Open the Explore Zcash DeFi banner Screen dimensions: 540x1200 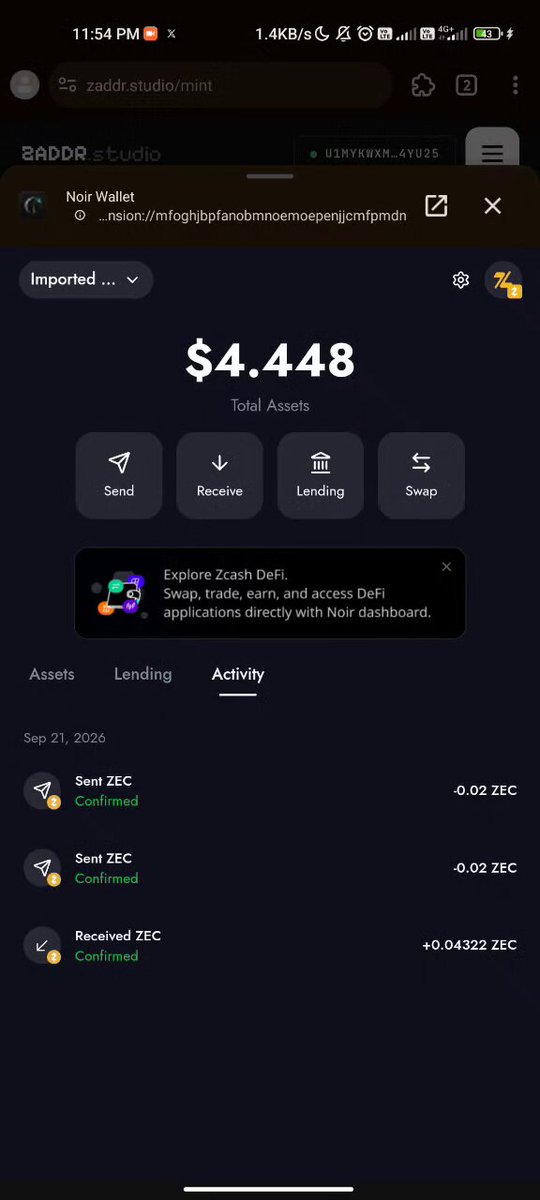270,593
